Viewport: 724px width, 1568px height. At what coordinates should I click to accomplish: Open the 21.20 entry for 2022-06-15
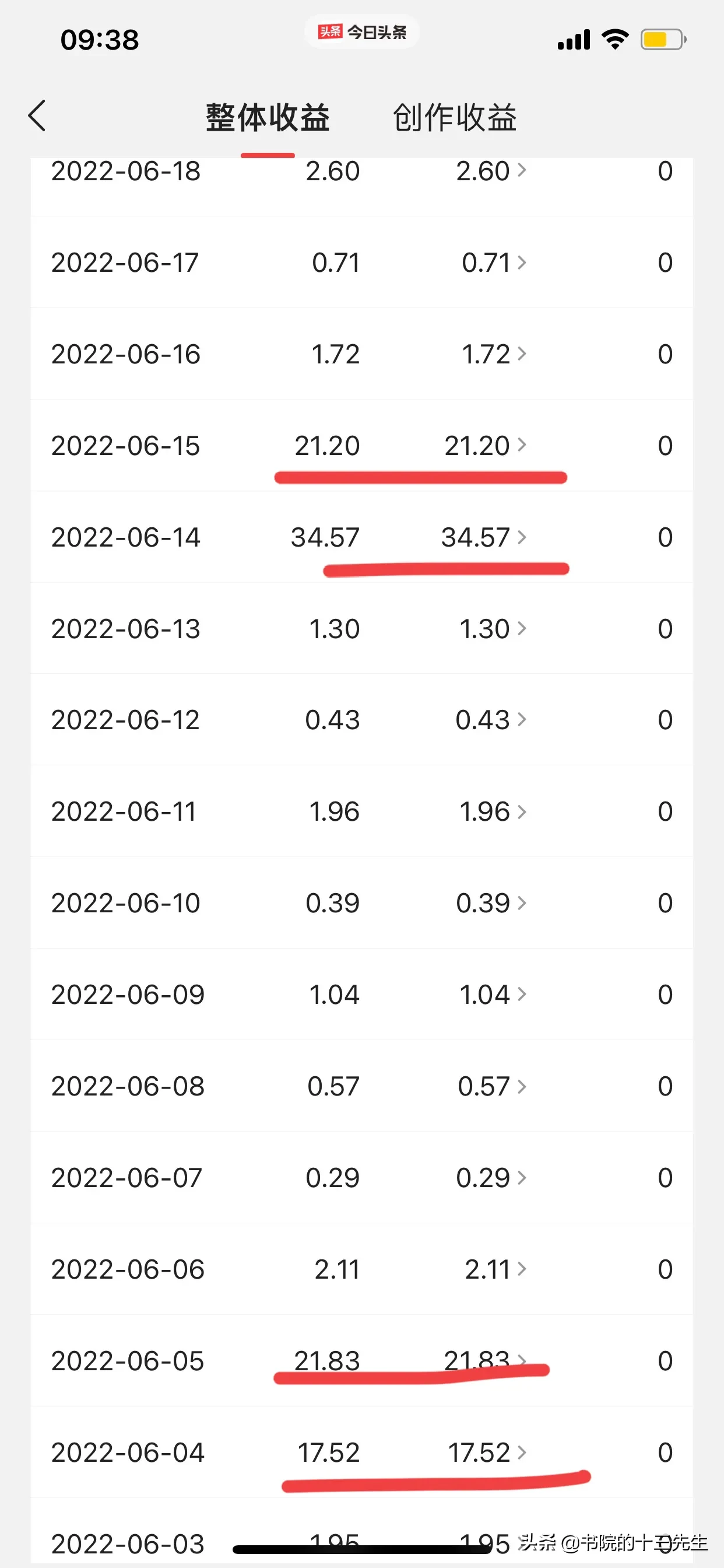pos(485,446)
